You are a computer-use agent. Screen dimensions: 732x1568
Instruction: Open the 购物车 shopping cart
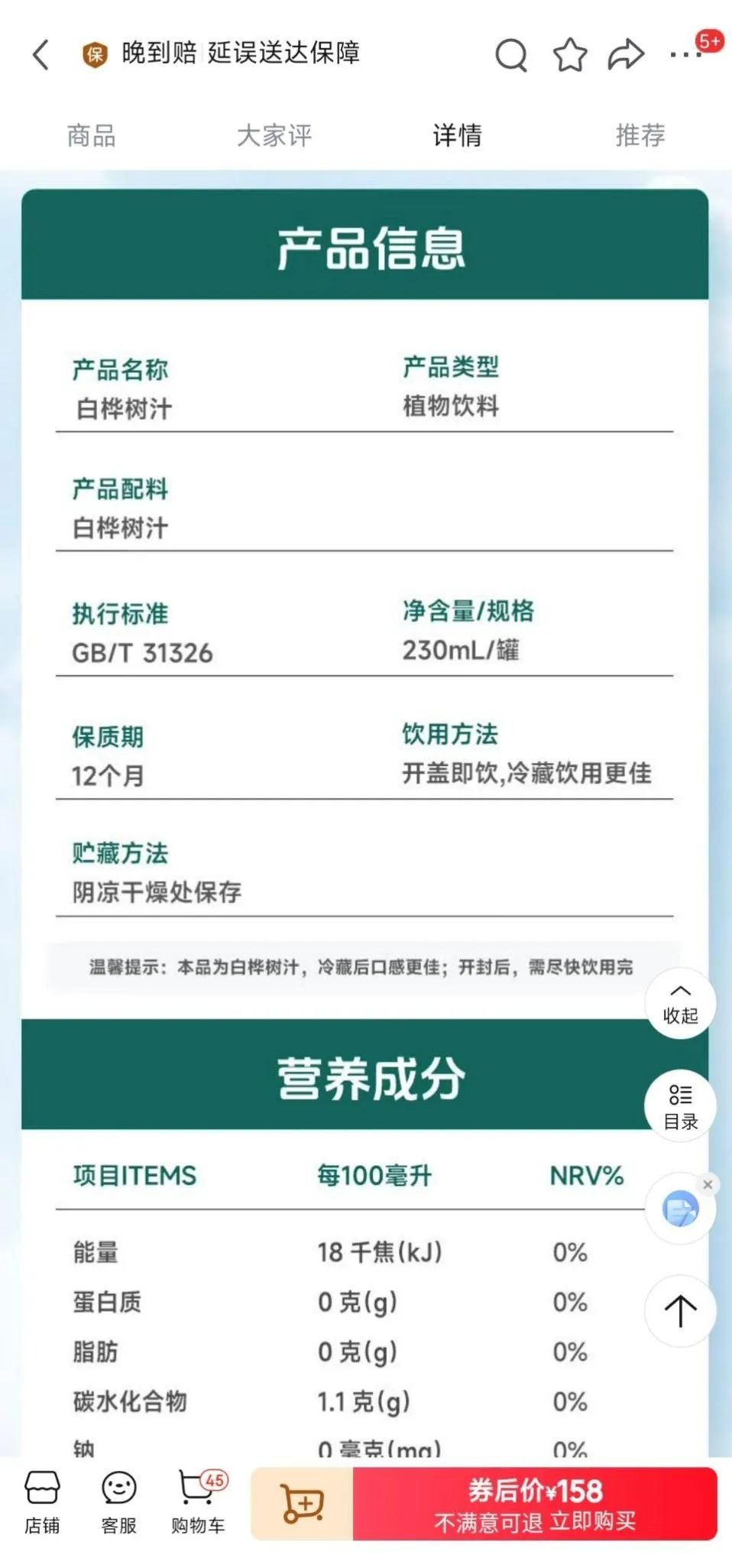coord(198,1504)
